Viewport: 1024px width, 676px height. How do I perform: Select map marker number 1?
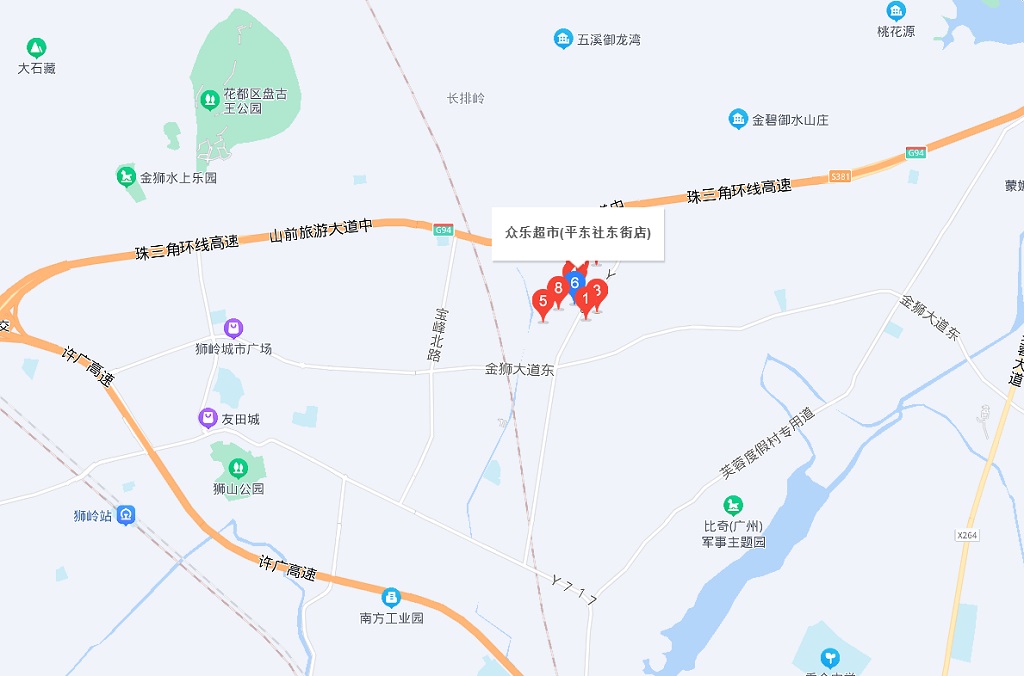pos(586,300)
